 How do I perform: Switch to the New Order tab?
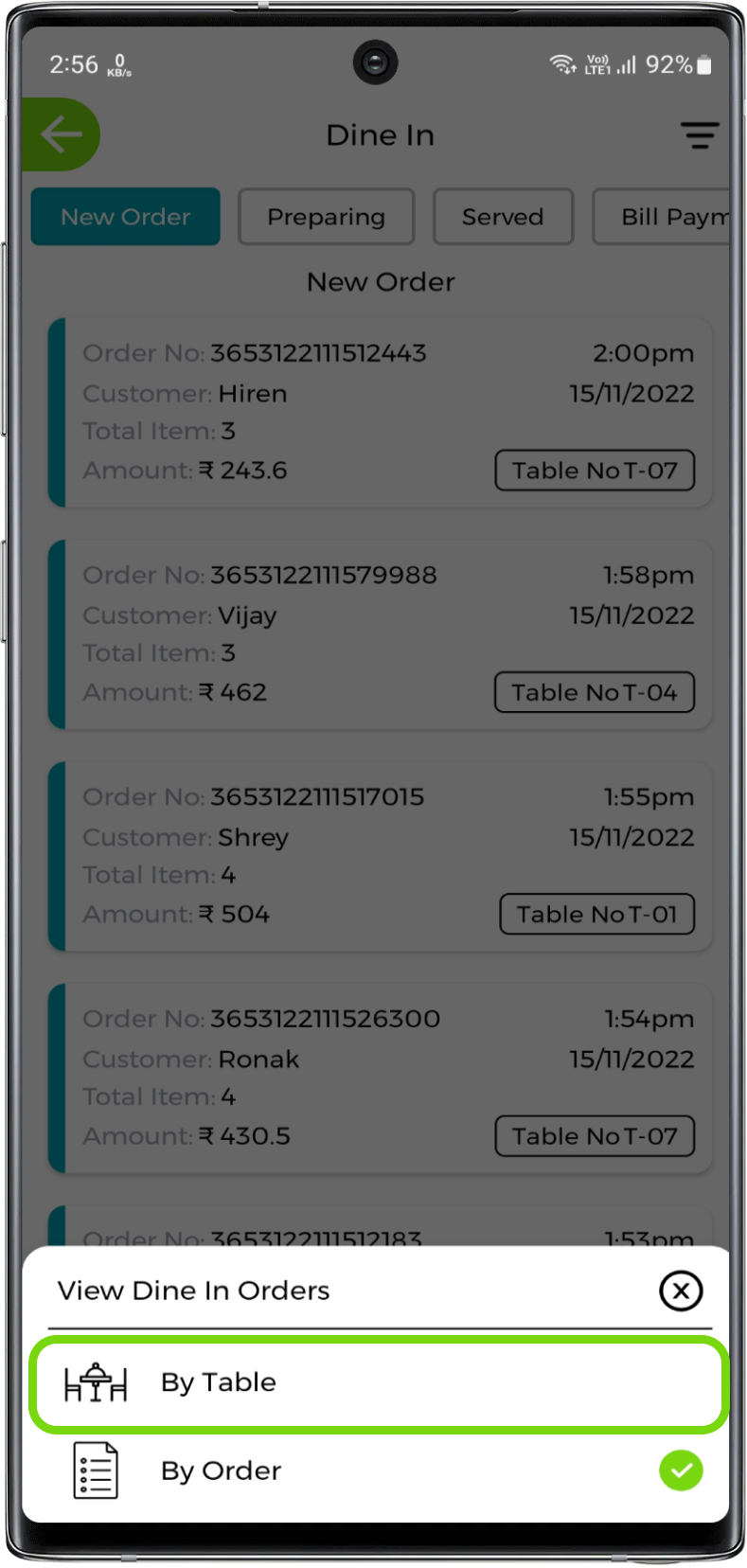126,217
